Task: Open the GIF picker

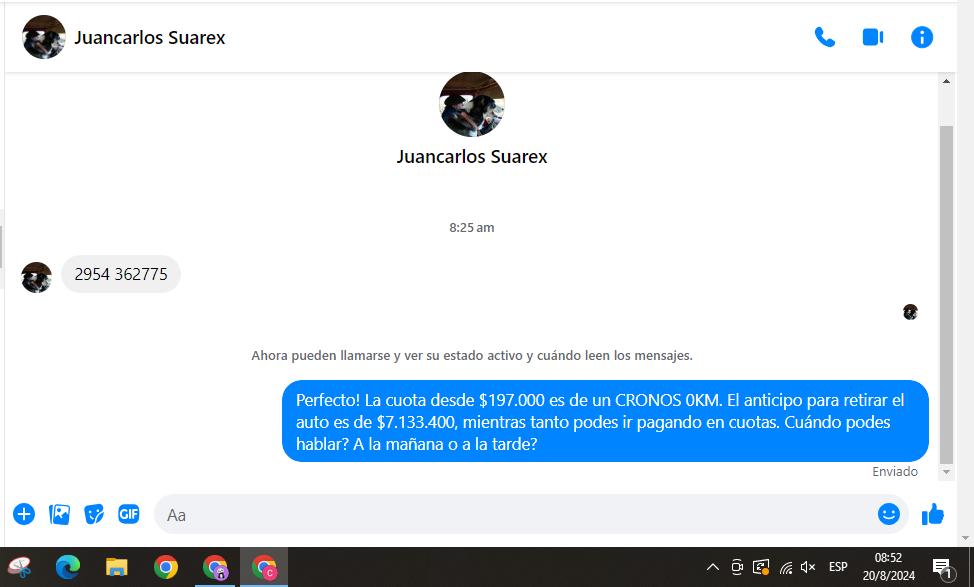Action: tap(128, 514)
